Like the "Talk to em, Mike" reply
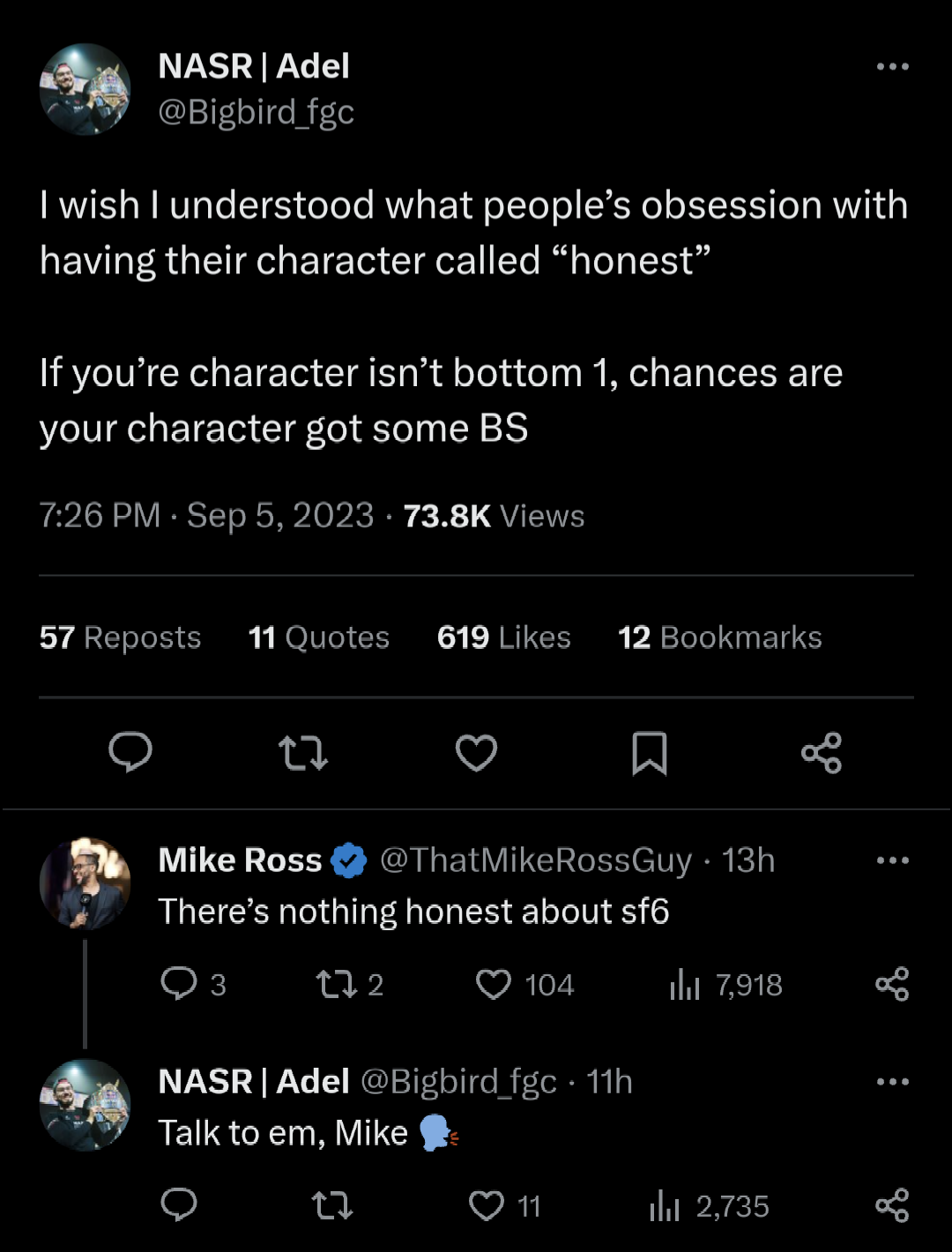This screenshot has height=1252, width=952. (x=504, y=1206)
